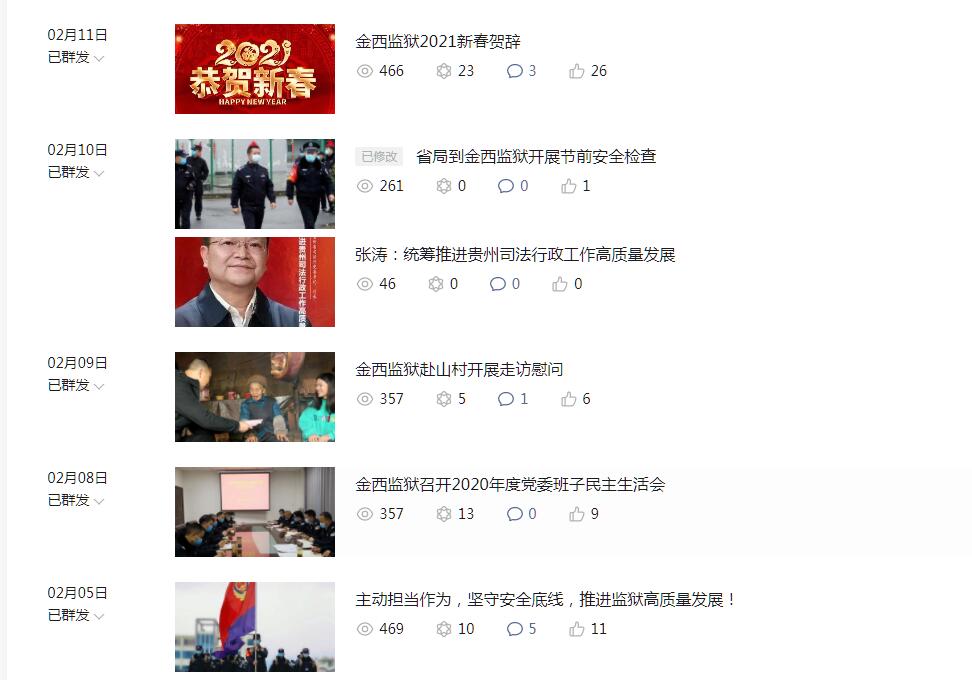Viewport: 972px width, 680px height.
Task: Expand 已群发 dropdown for 02月08日
Action: coord(77,500)
